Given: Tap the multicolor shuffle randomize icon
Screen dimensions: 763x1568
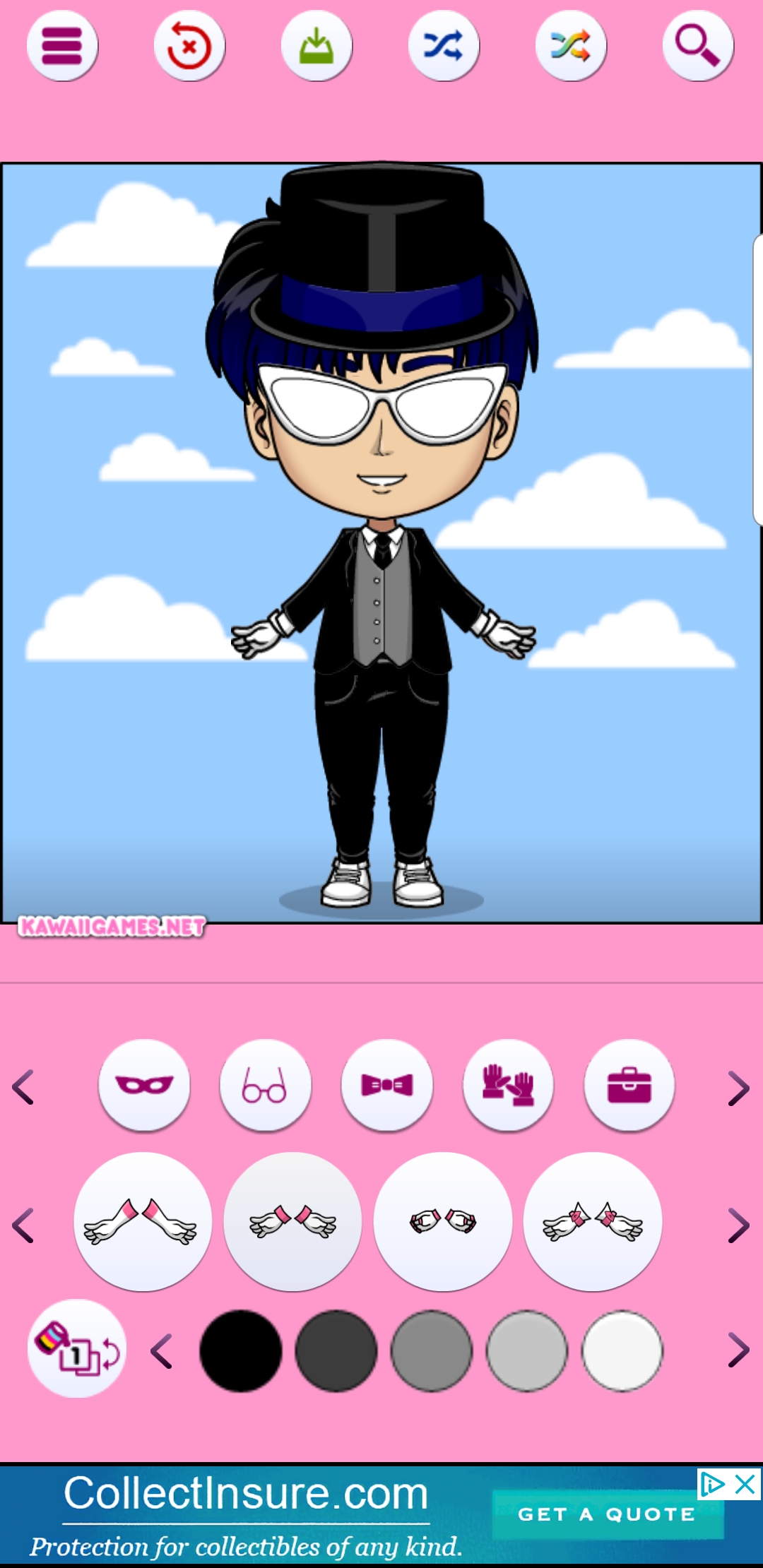Looking at the screenshot, I should (571, 46).
